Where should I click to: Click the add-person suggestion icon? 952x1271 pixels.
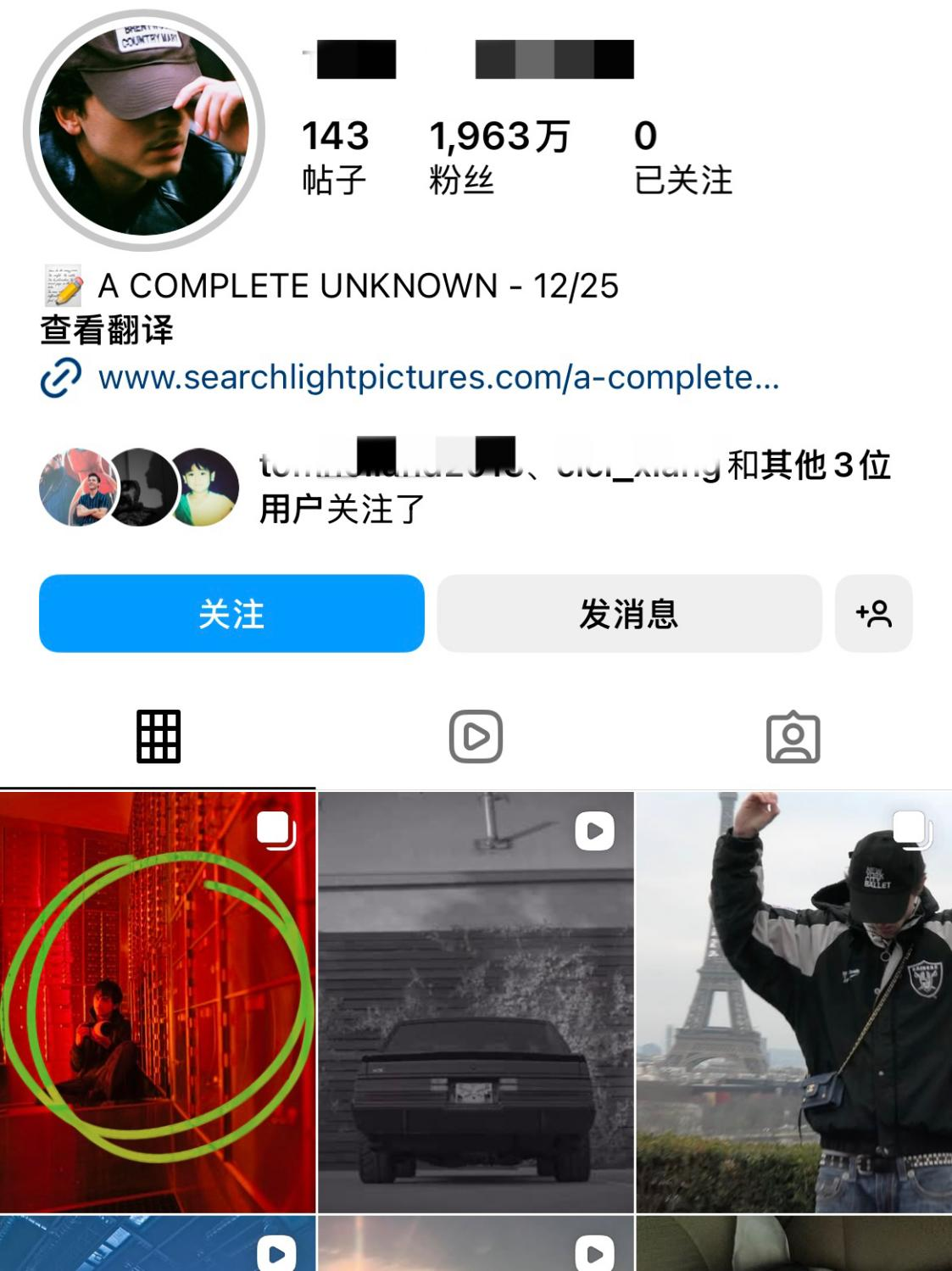pos(874,614)
